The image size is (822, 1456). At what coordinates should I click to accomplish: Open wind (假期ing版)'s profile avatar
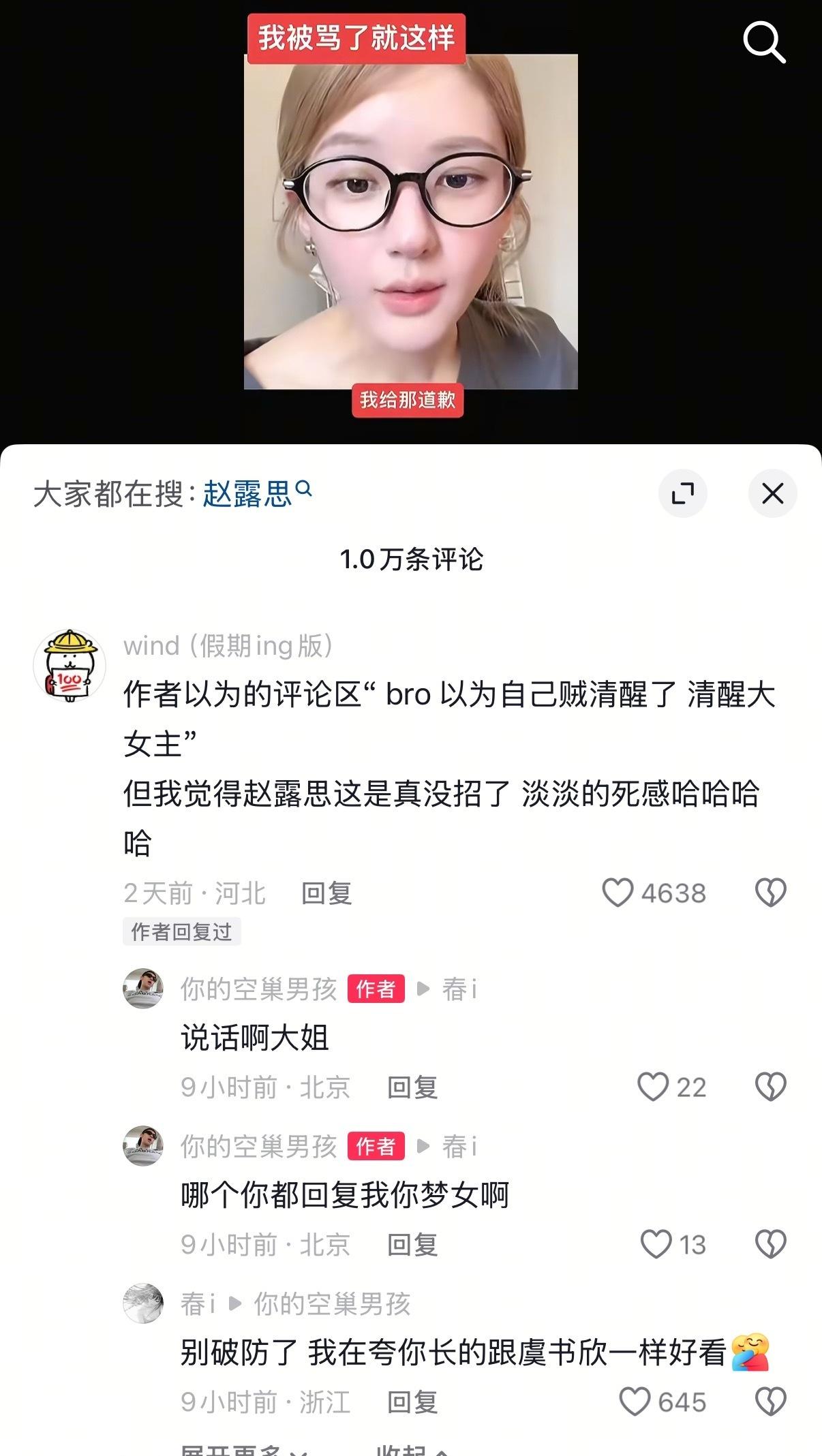point(70,666)
